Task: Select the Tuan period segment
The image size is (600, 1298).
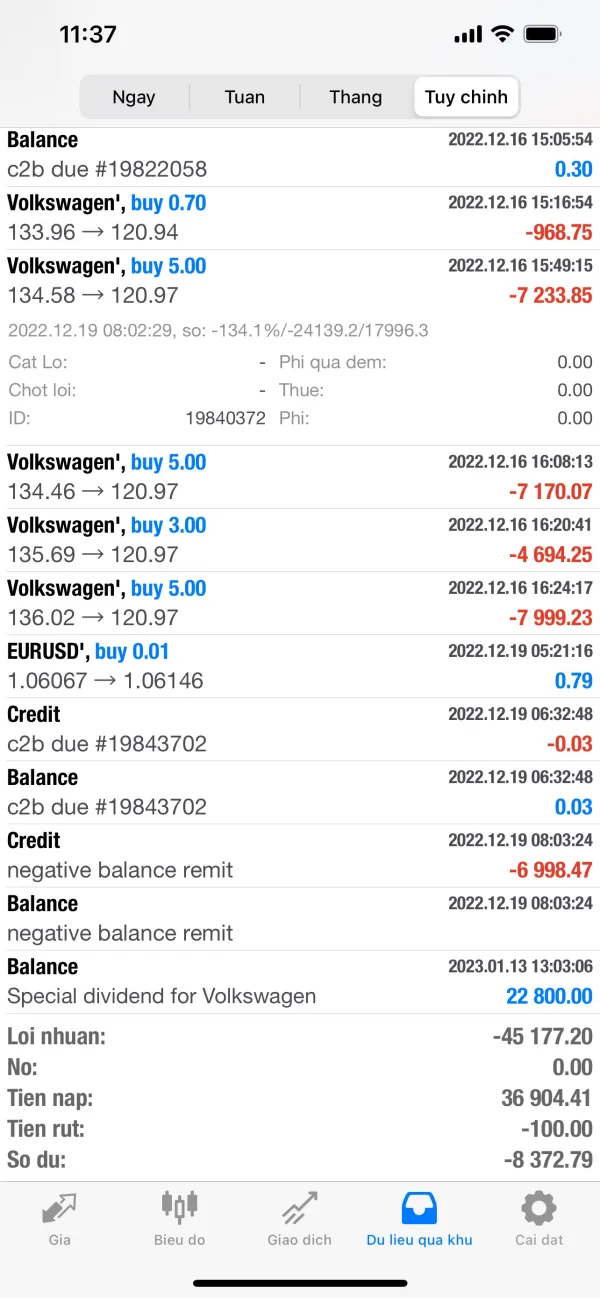Action: [245, 97]
